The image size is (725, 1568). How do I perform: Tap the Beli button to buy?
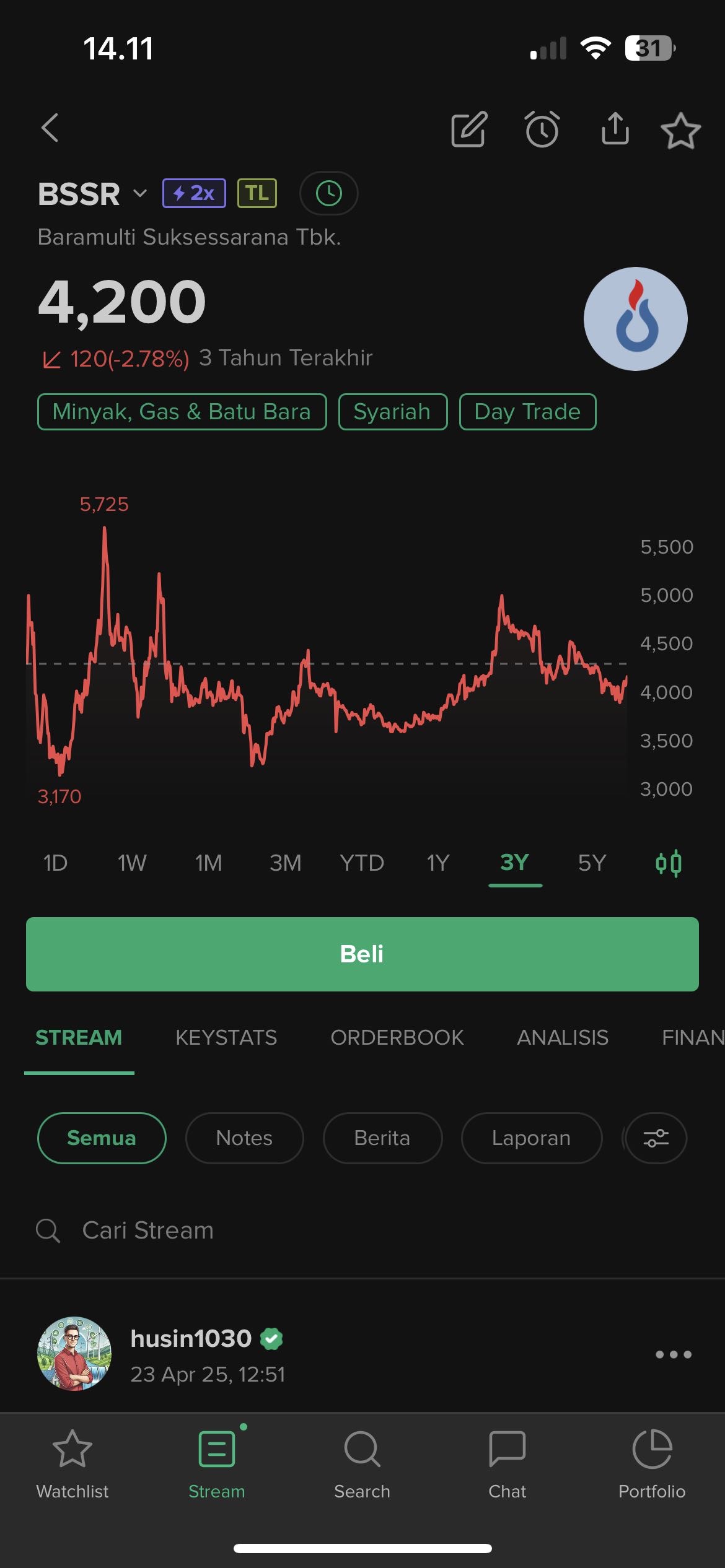pos(362,954)
